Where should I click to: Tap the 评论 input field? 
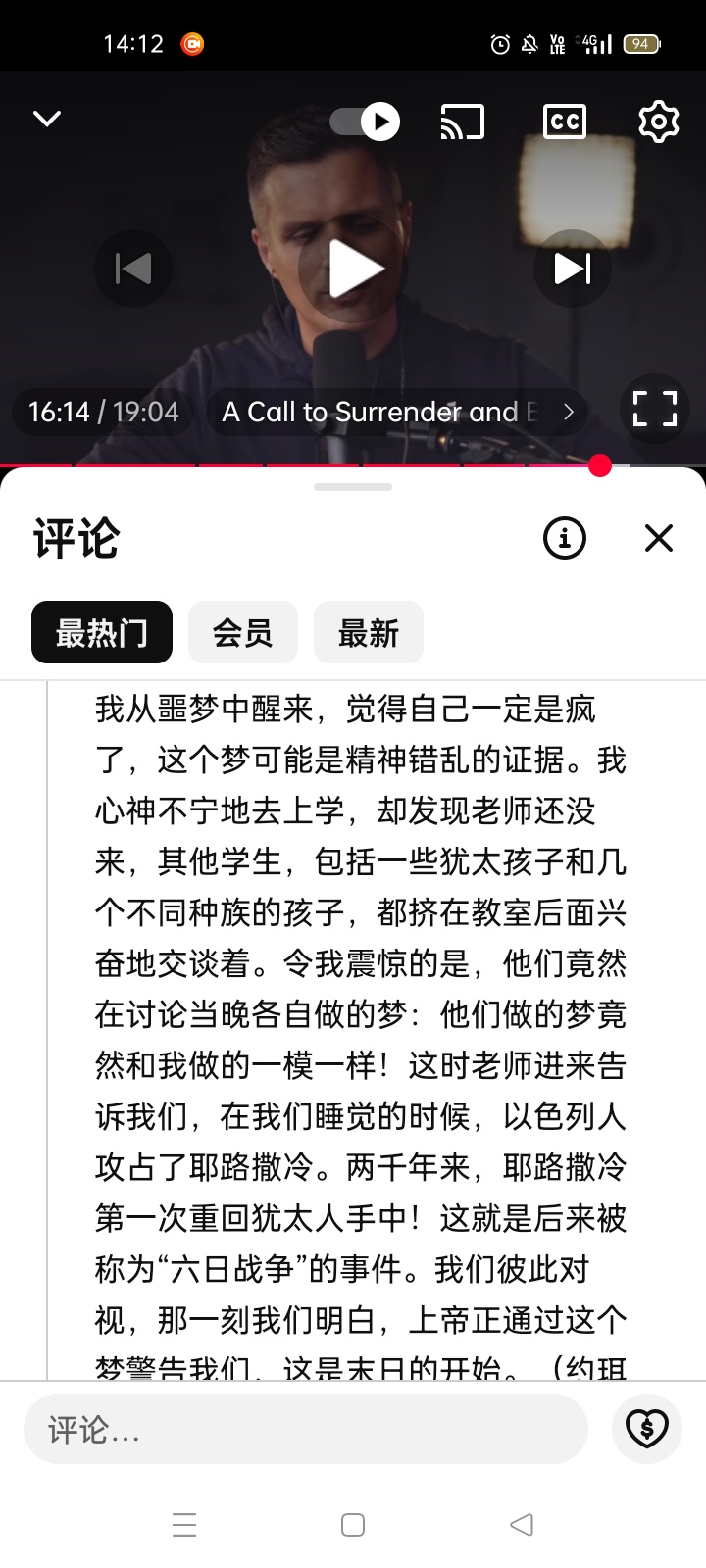pyautogui.click(x=306, y=1429)
